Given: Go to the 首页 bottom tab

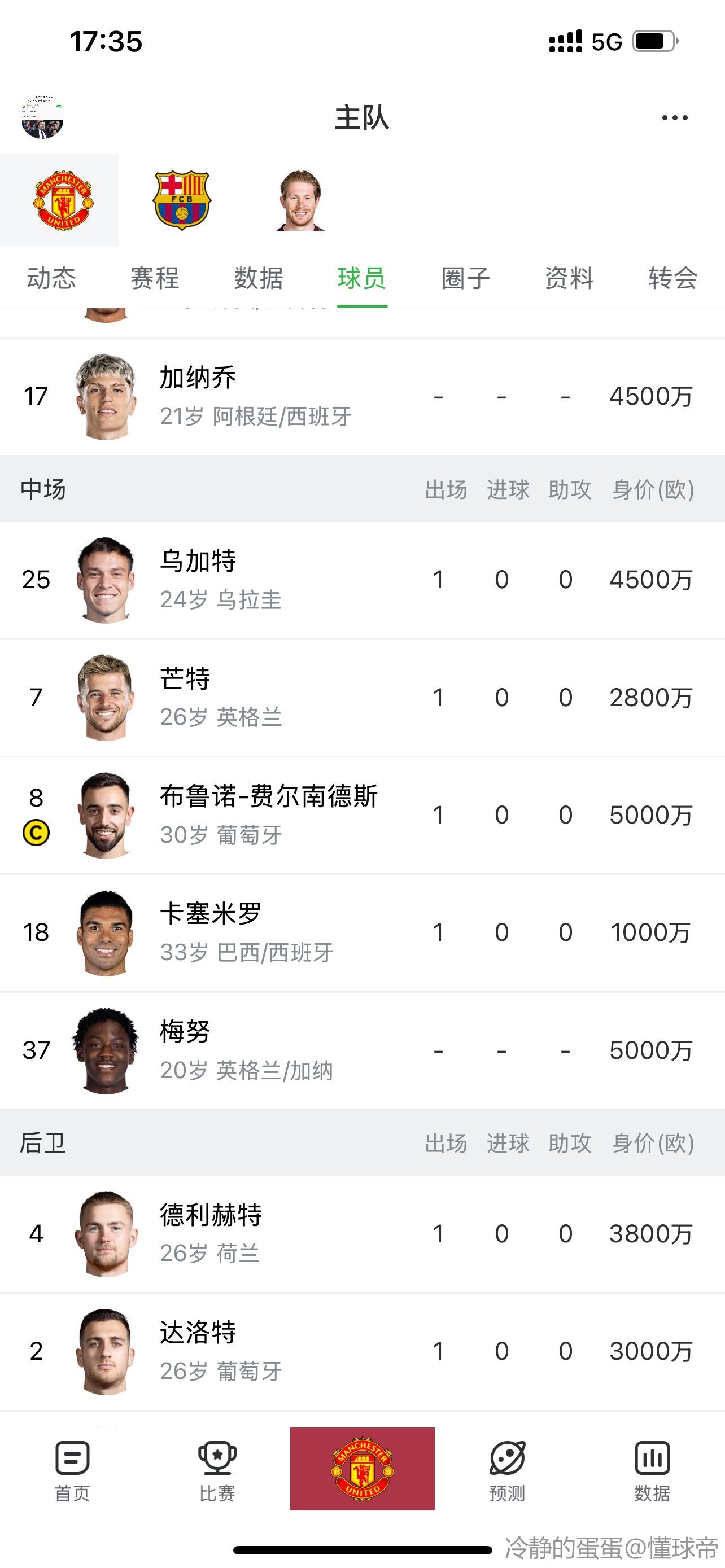Looking at the screenshot, I should pyautogui.click(x=72, y=1470).
